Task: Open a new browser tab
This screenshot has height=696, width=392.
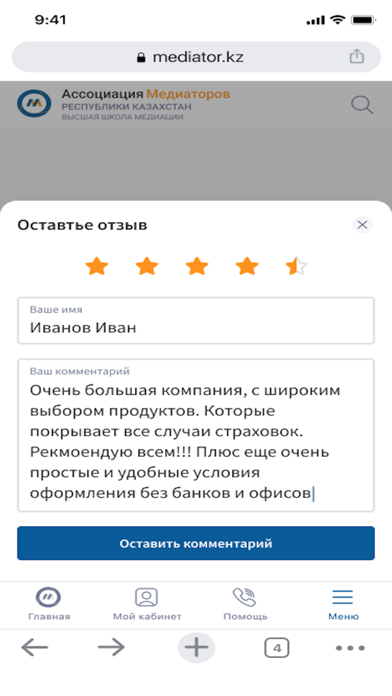Action: [196, 648]
